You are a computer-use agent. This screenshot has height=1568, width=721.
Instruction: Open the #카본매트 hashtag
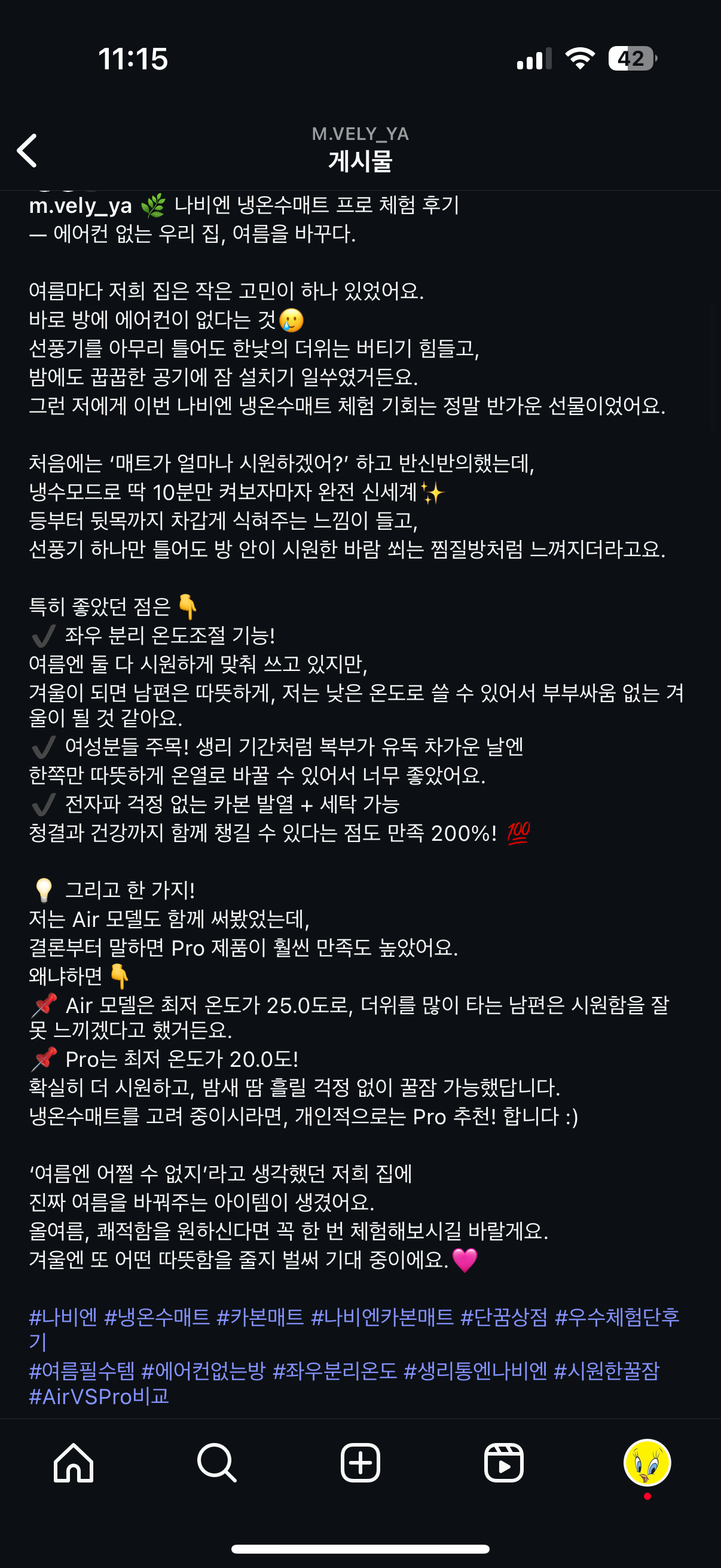pyautogui.click(x=260, y=1317)
